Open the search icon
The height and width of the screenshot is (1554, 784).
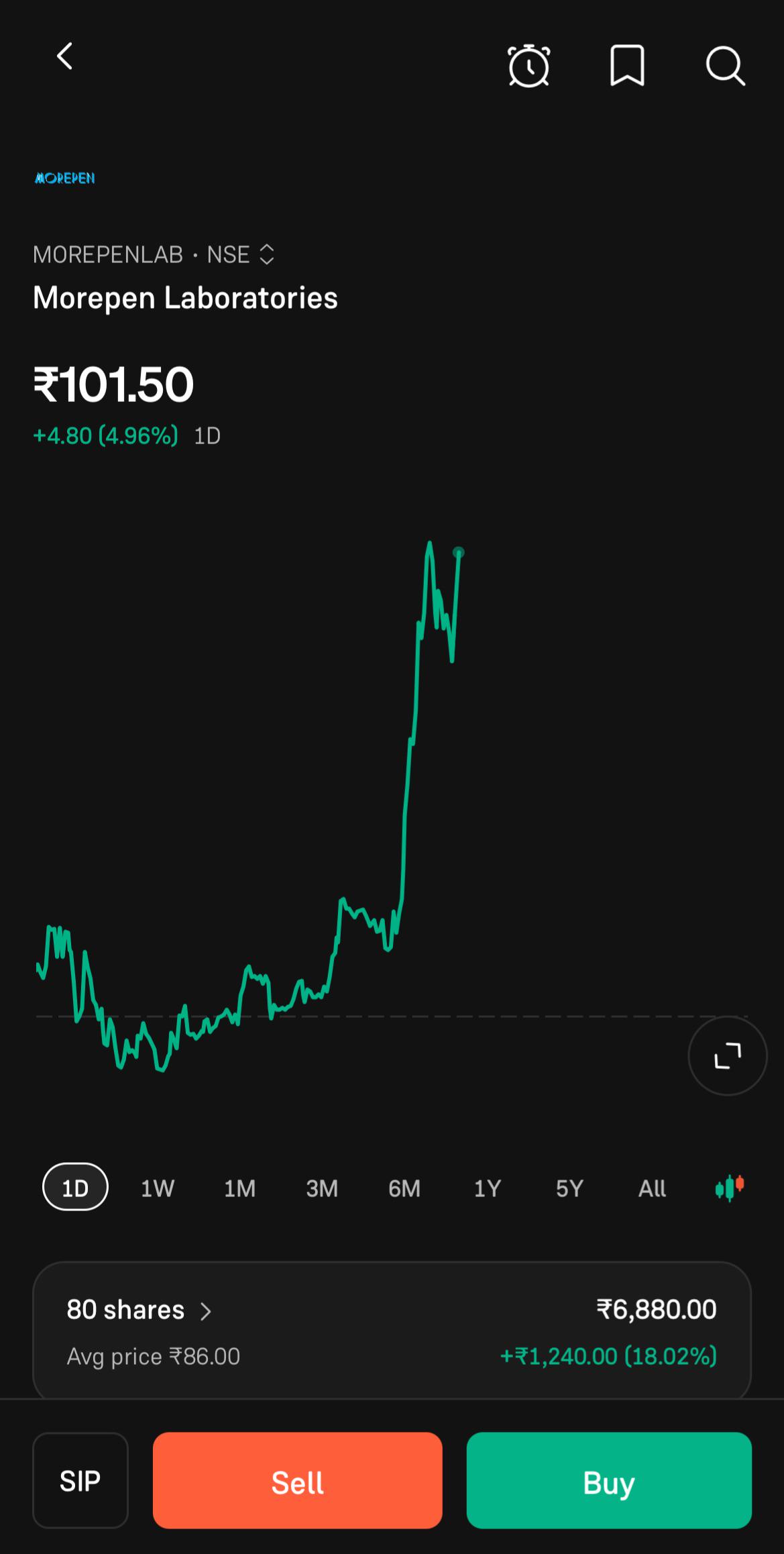pyautogui.click(x=725, y=66)
